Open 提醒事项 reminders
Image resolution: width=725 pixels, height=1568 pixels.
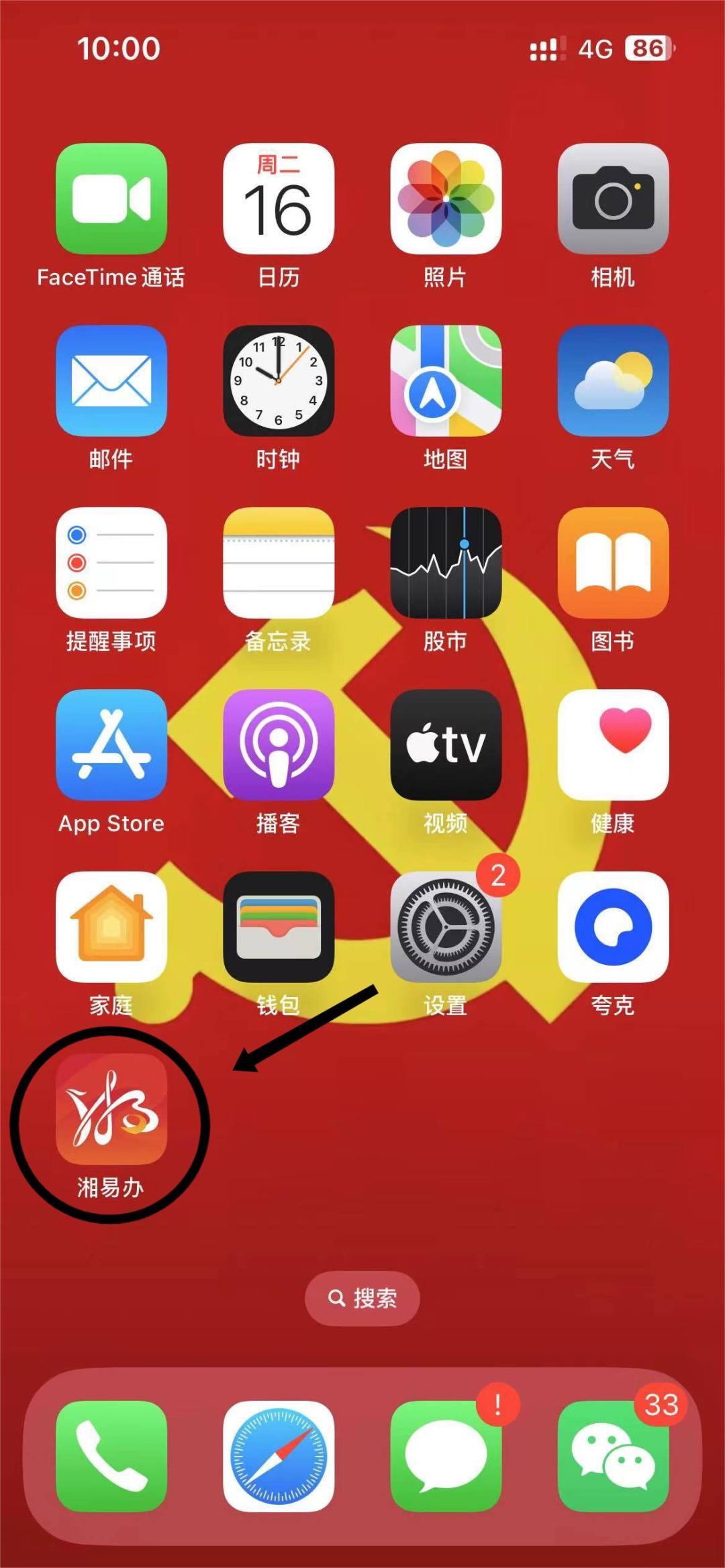tap(111, 563)
